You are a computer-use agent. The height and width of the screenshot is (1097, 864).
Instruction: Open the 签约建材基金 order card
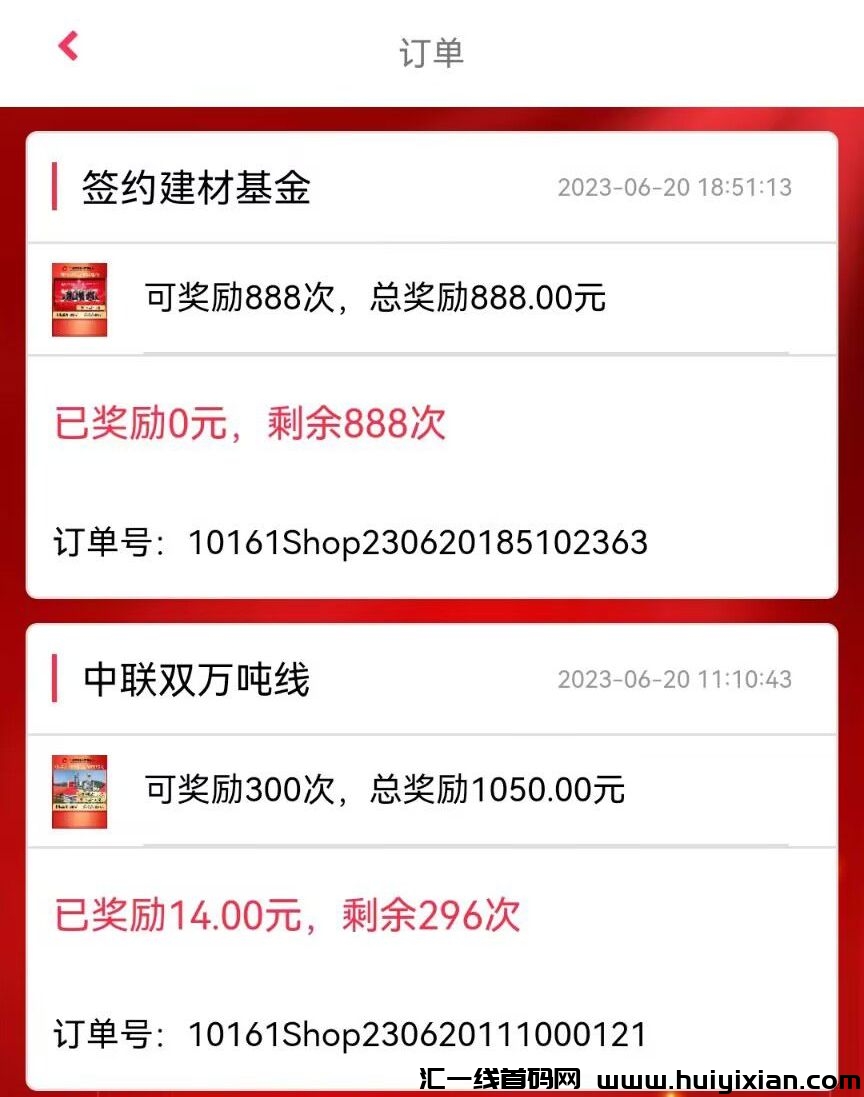[x=431, y=365]
